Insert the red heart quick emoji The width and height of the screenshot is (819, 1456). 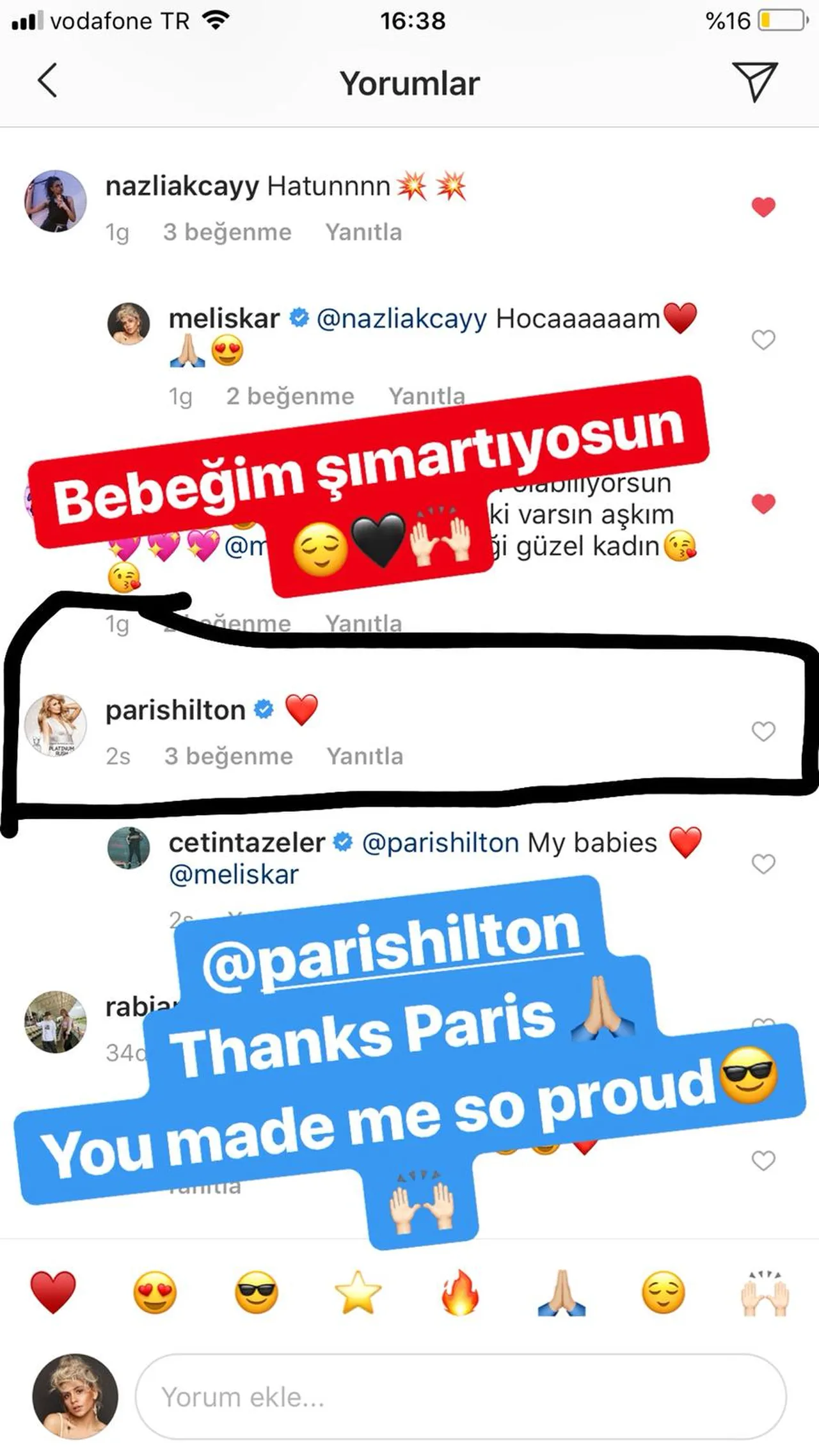[x=53, y=1292]
